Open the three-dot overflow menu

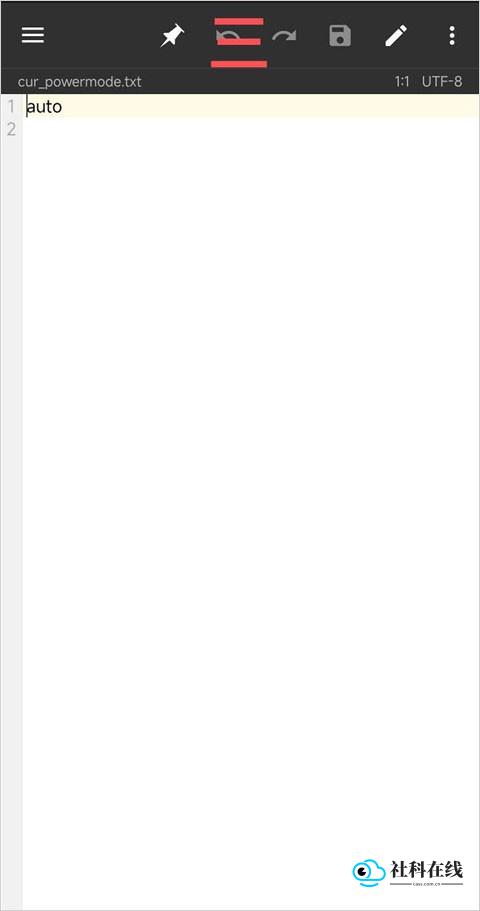452,36
